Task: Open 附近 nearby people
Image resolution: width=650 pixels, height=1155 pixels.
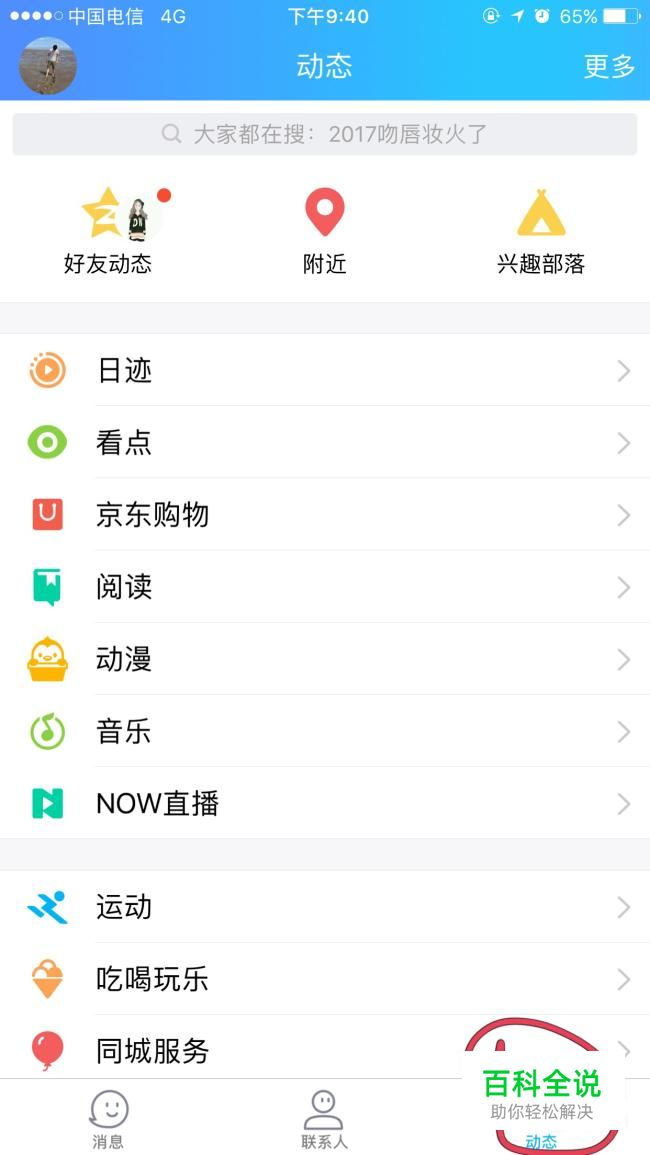Action: pyautogui.click(x=324, y=231)
